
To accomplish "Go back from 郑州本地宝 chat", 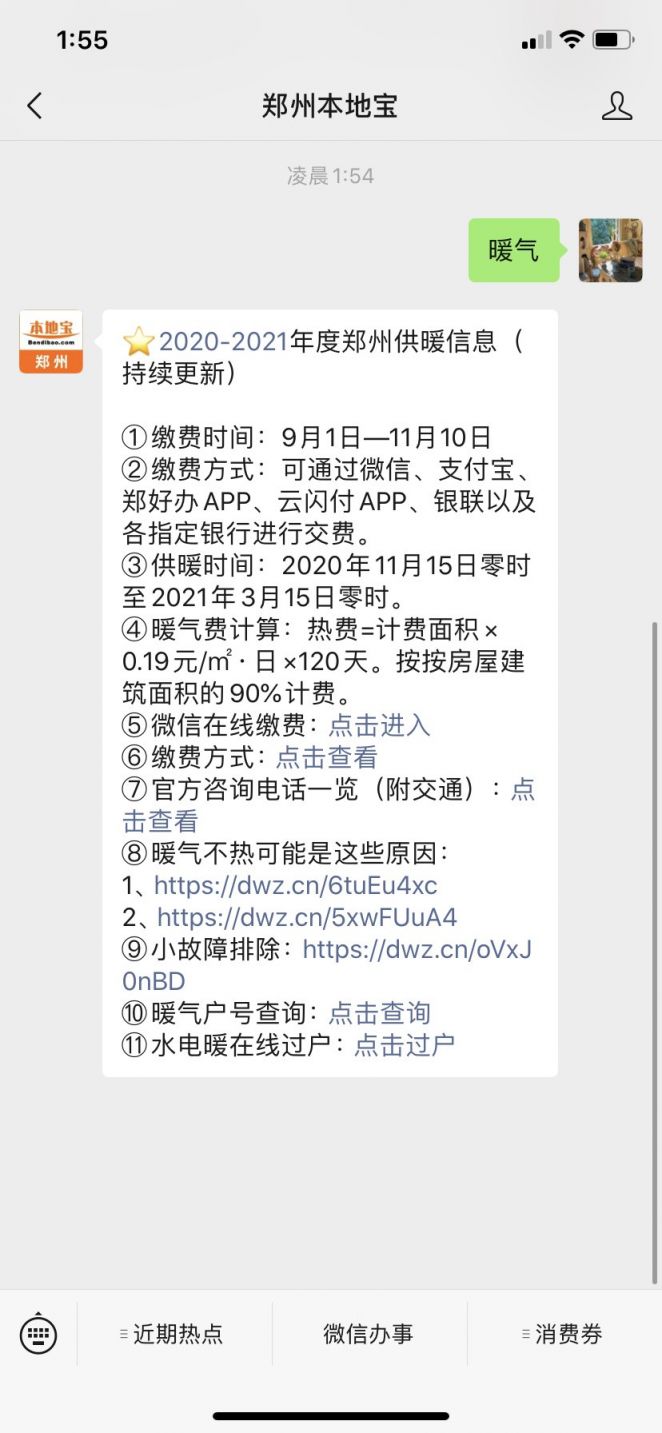I will click(35, 106).
